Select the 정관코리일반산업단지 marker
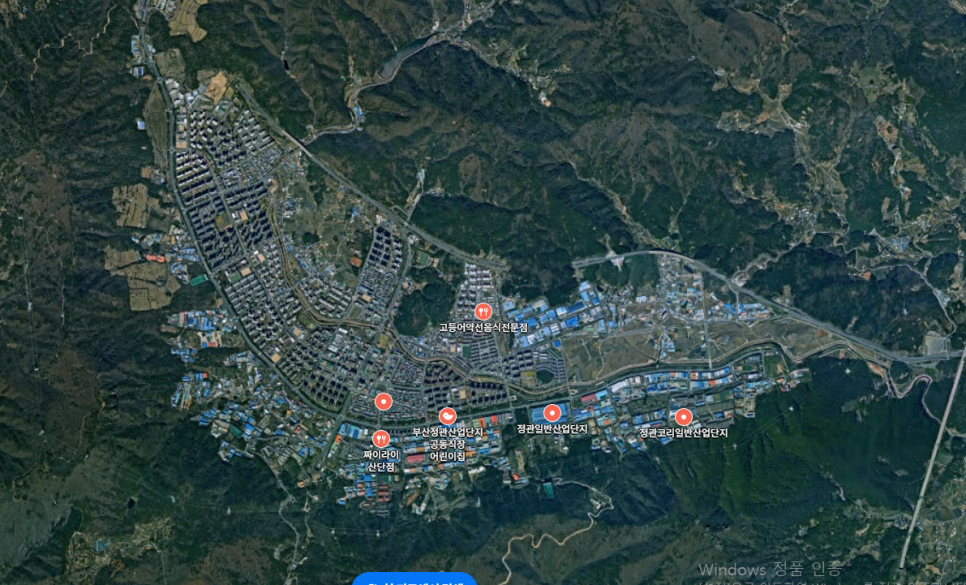Image resolution: width=966 pixels, height=585 pixels. [x=683, y=417]
